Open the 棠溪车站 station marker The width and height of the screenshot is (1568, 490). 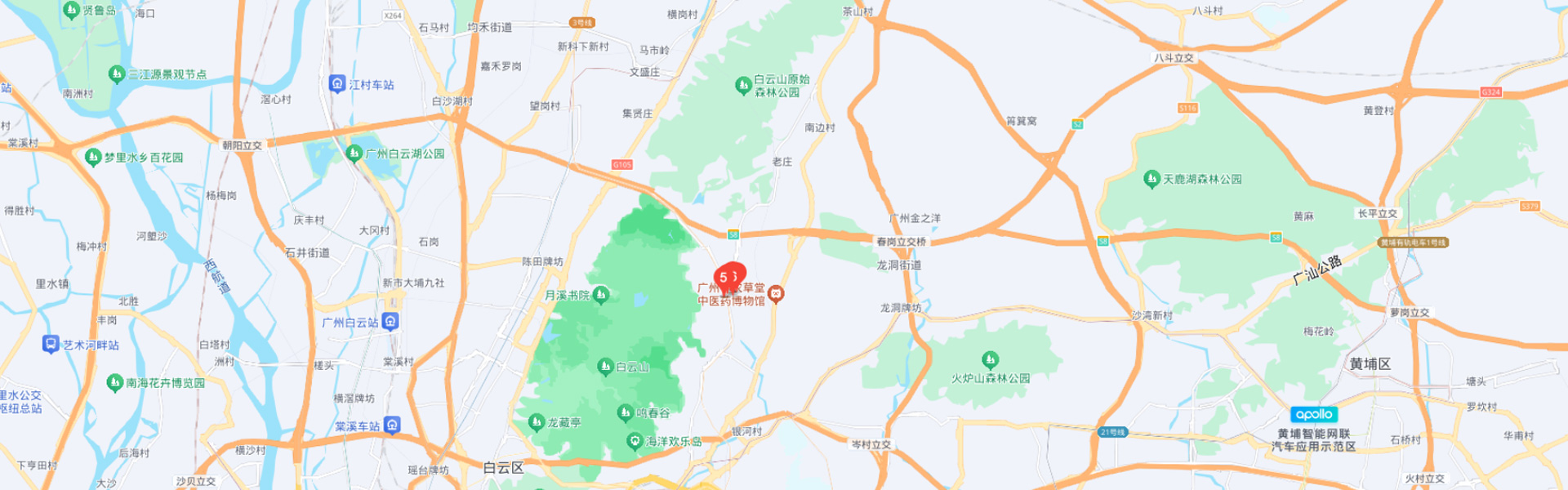click(x=392, y=425)
